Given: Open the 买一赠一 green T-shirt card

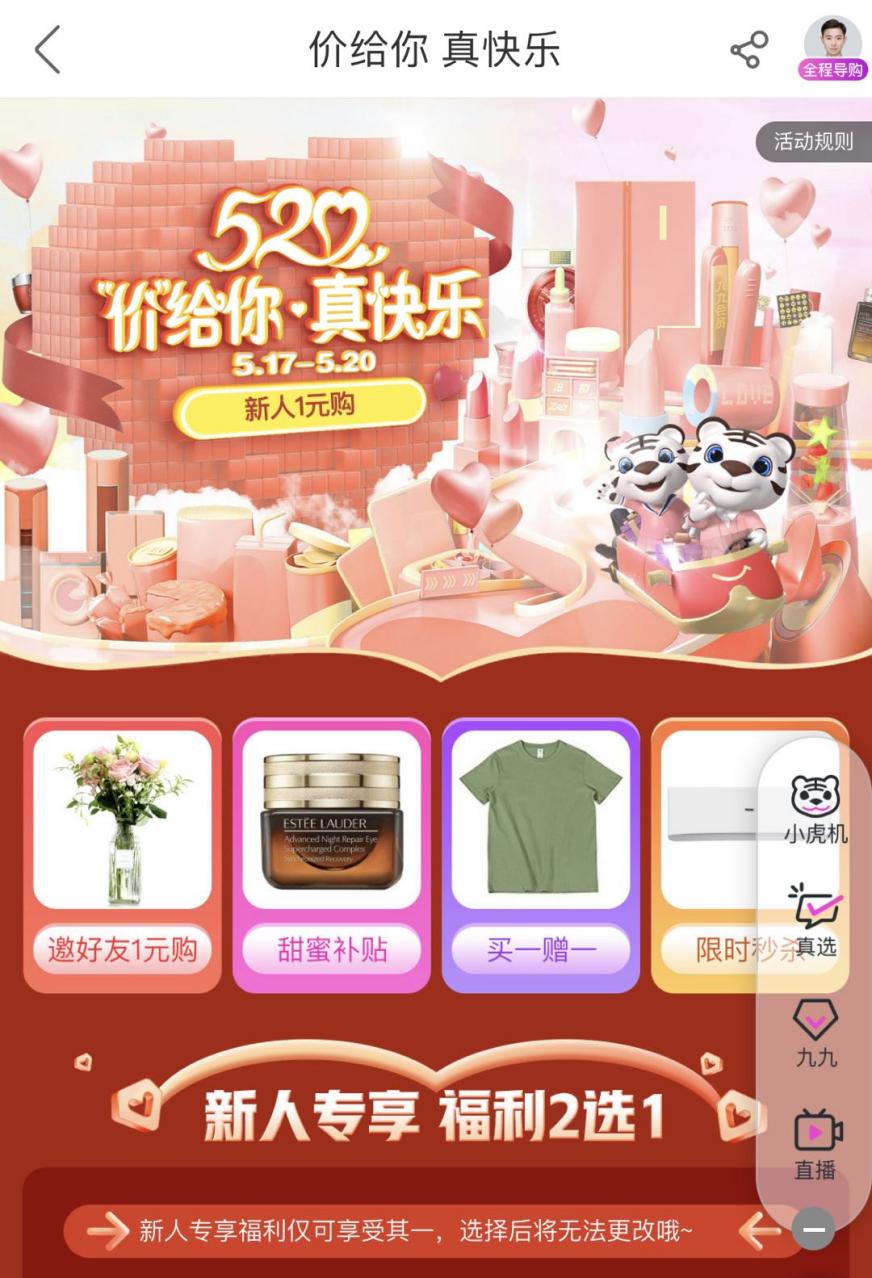Looking at the screenshot, I should [540, 855].
